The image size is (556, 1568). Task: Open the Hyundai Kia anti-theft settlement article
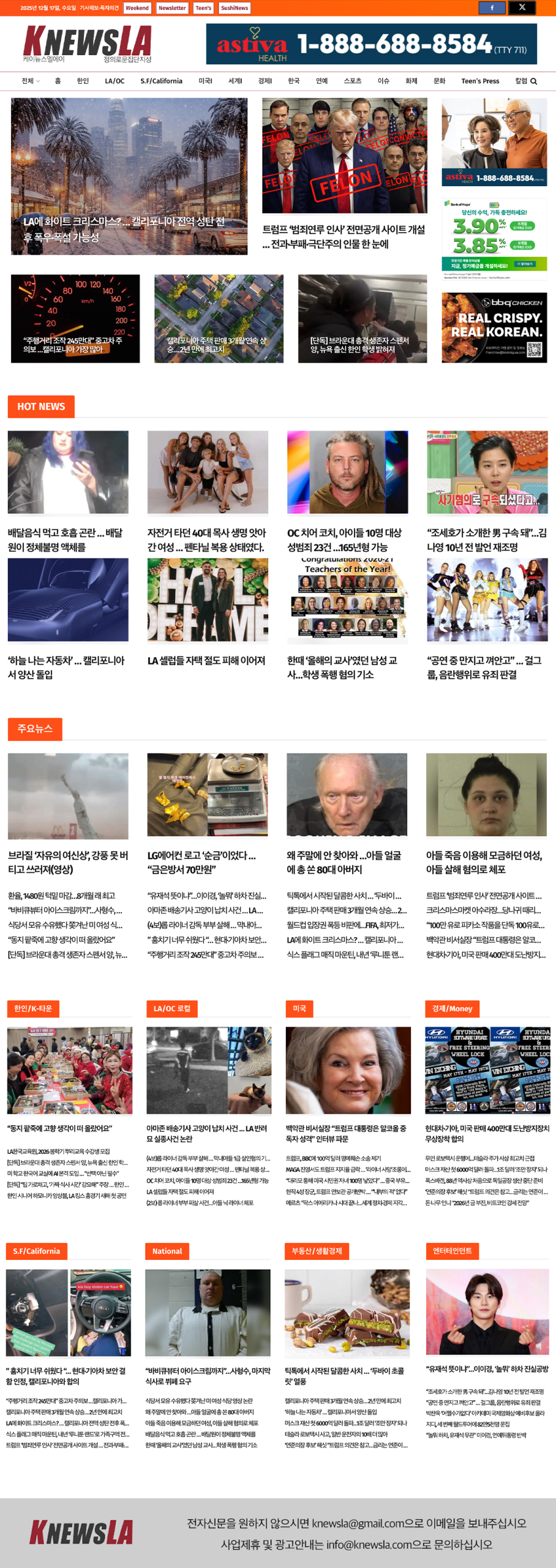click(x=487, y=1133)
